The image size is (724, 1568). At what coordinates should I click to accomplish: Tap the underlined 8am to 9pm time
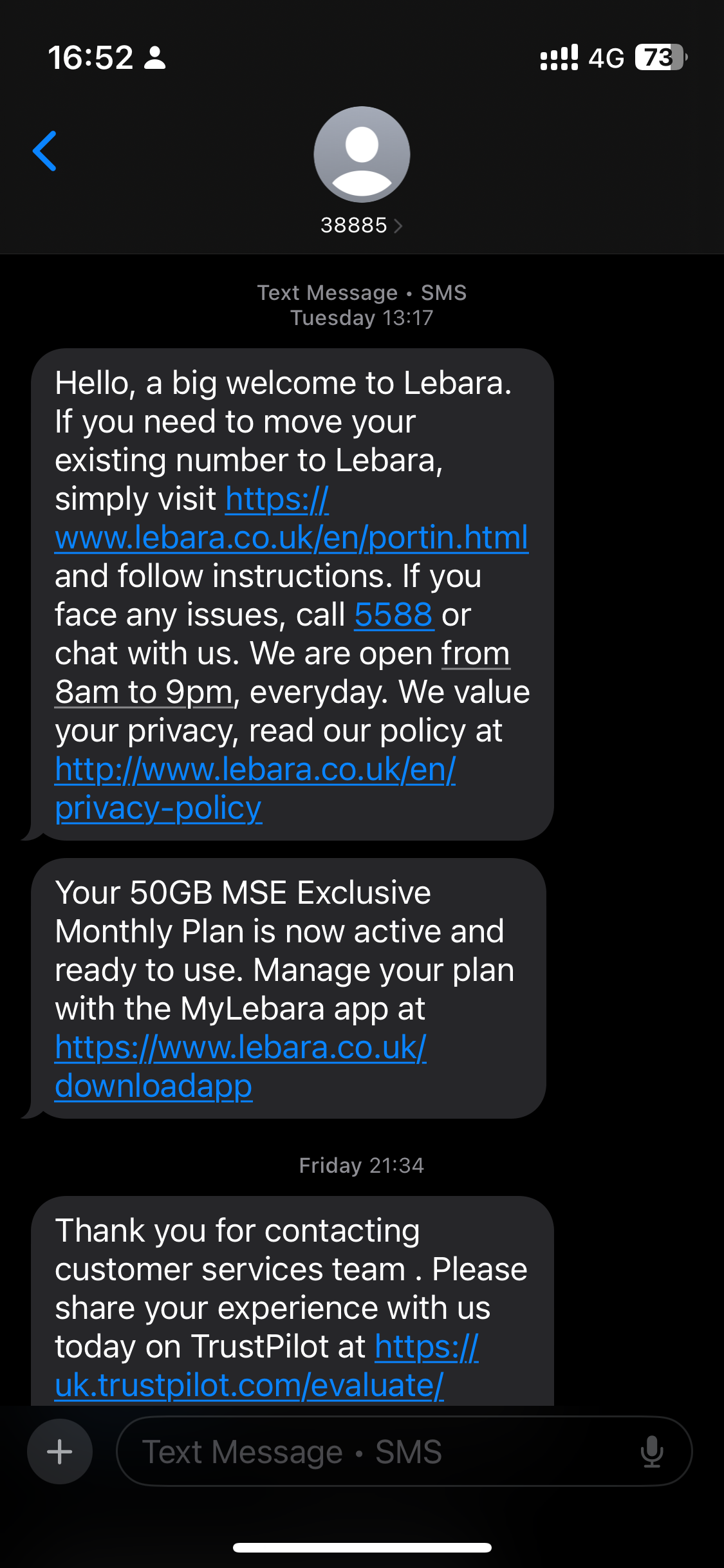coord(143,693)
